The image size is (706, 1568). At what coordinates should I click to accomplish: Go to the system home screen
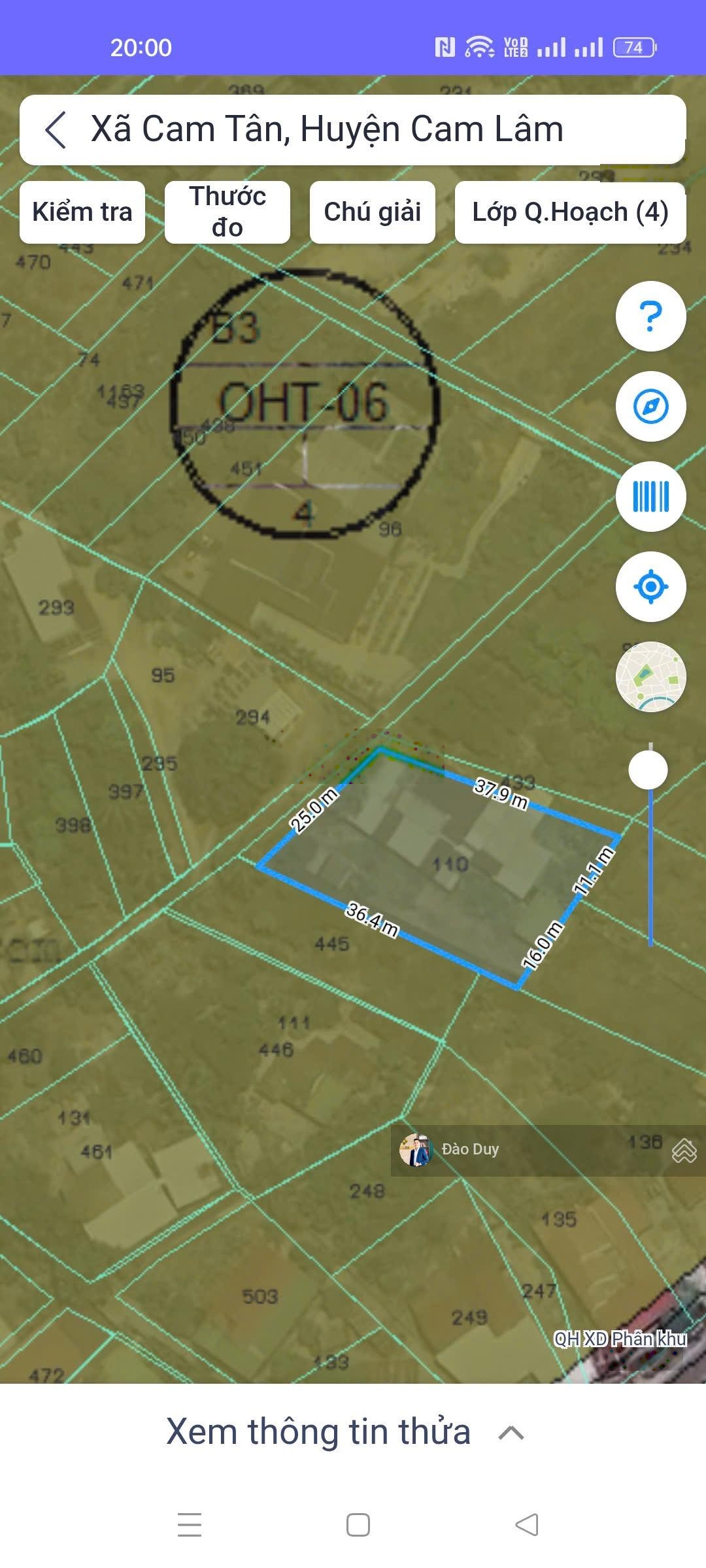(x=358, y=1525)
